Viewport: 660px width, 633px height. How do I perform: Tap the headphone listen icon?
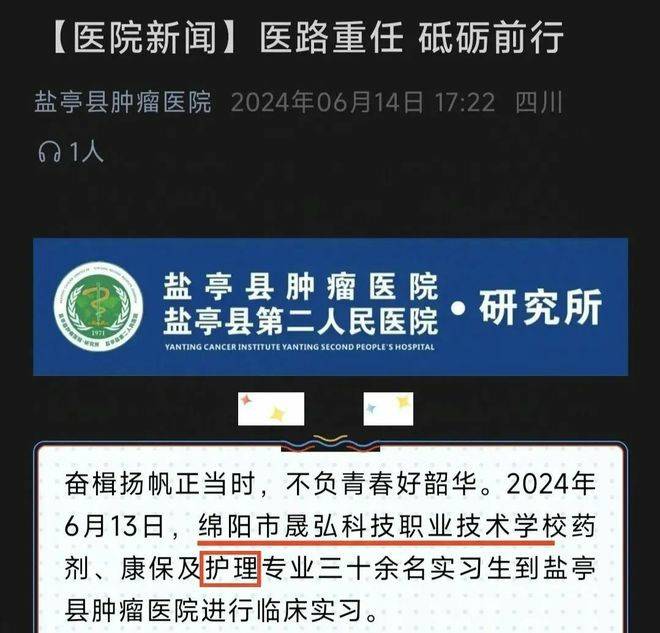click(x=48, y=152)
